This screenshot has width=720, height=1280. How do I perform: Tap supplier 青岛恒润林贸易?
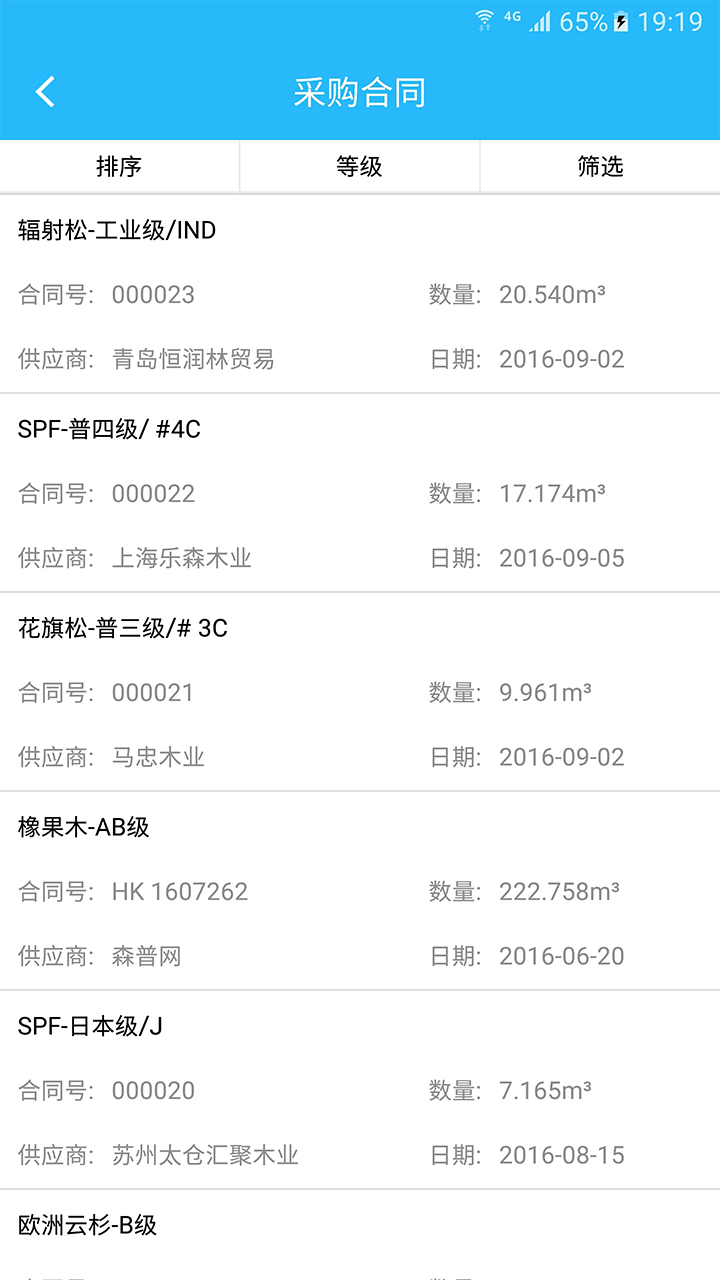tap(195, 358)
